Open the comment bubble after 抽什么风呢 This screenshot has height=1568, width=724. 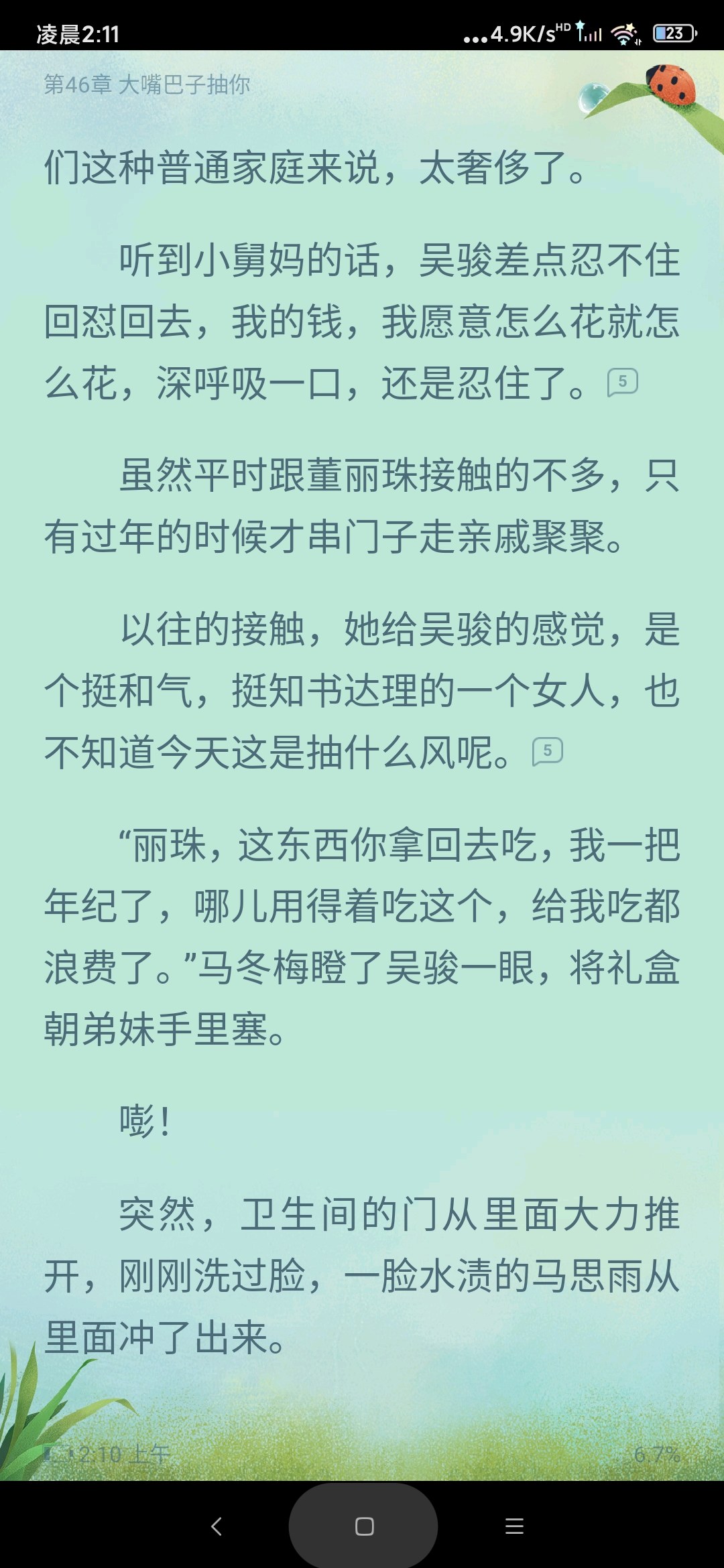coord(547,751)
